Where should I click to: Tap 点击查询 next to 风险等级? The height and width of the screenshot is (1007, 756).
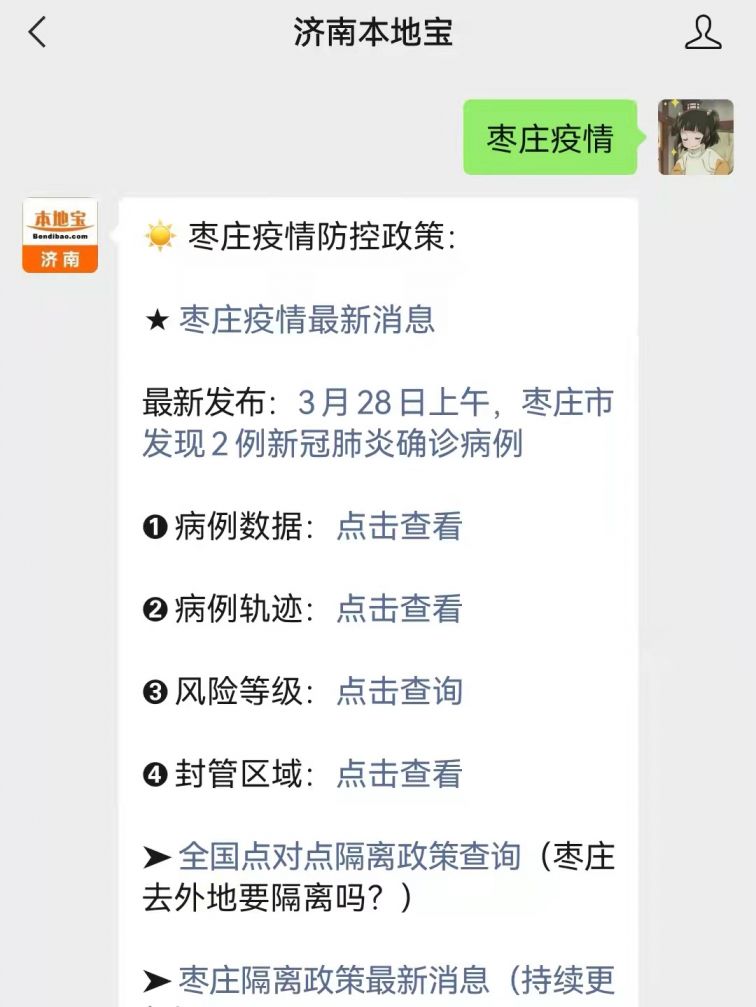click(399, 691)
